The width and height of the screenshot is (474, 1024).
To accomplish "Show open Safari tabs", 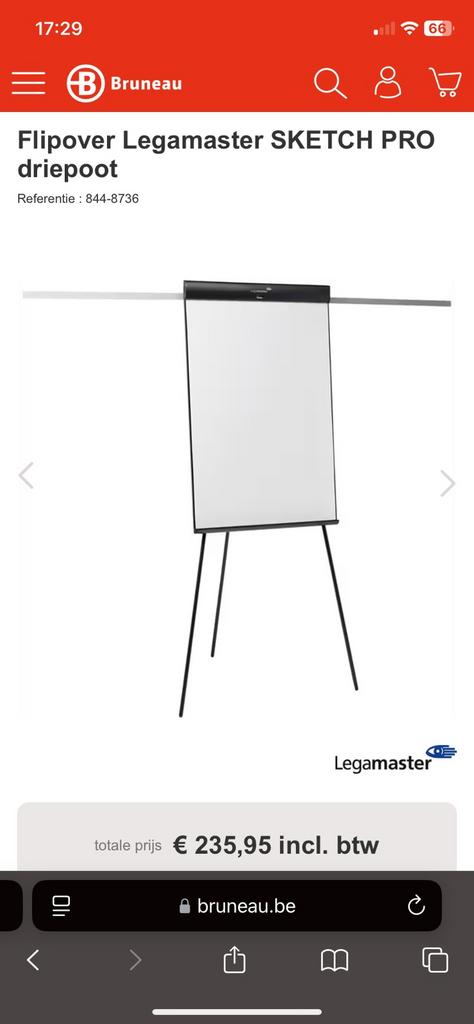I will 435,960.
